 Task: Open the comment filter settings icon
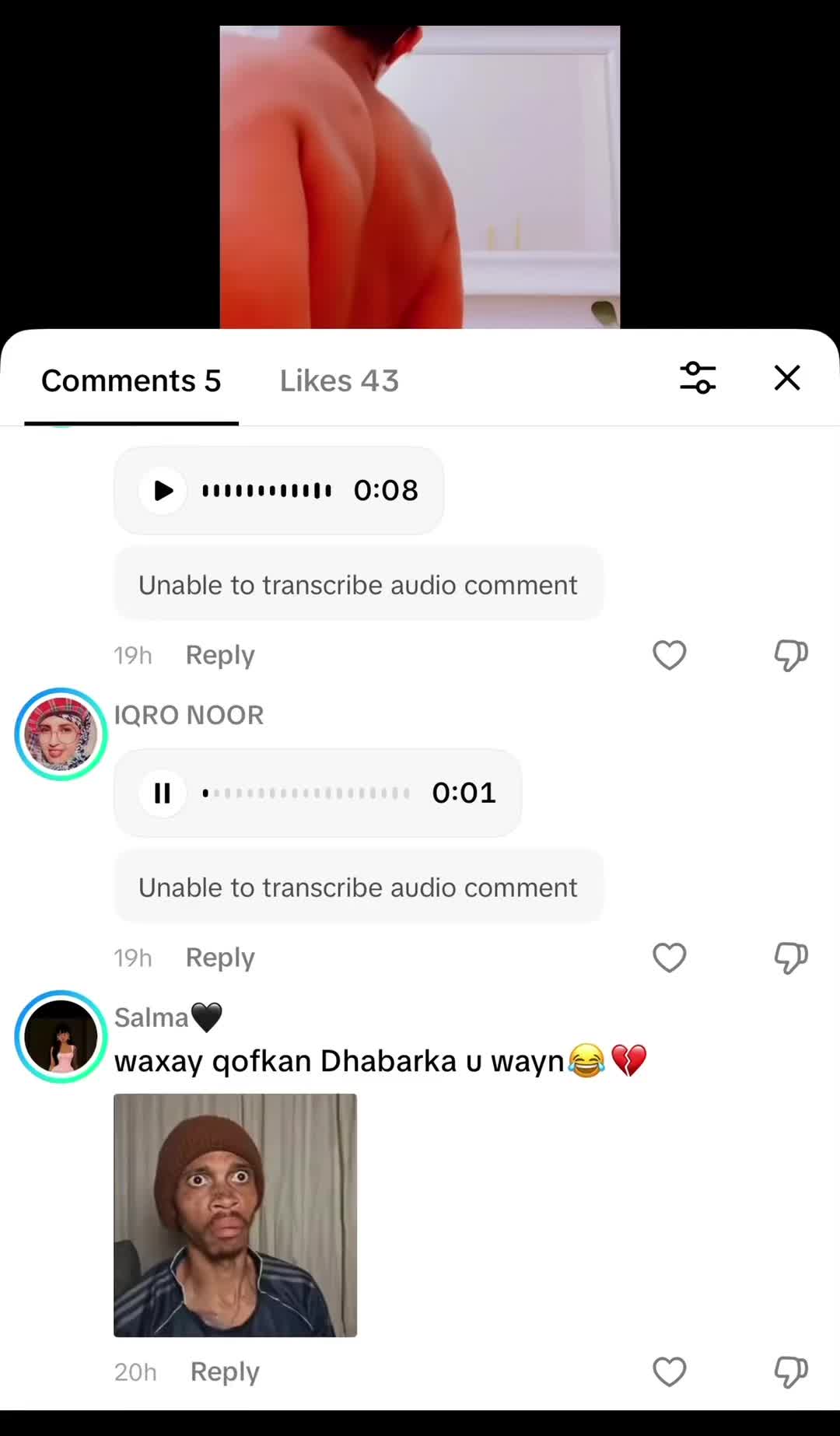click(x=698, y=378)
